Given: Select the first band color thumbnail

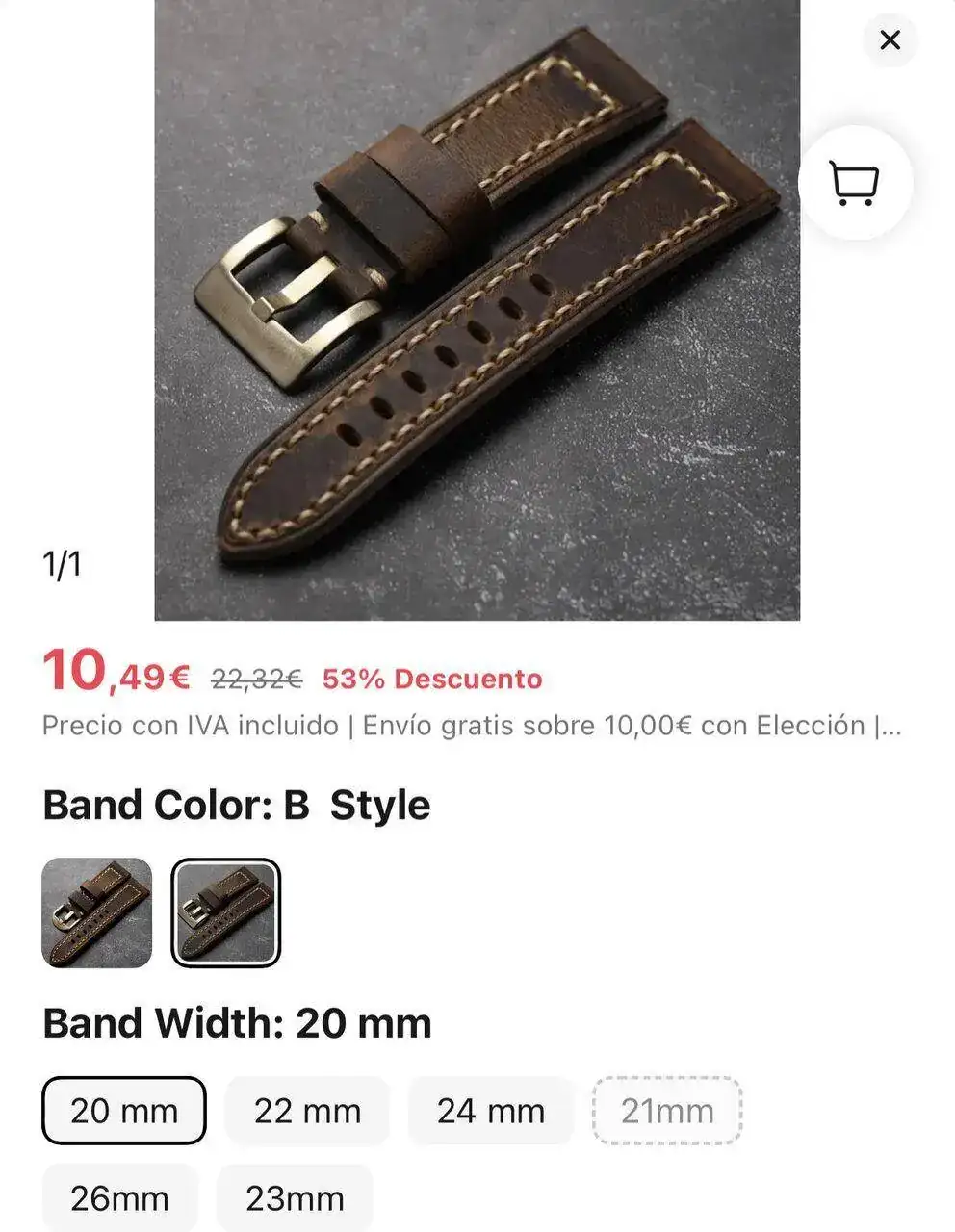Looking at the screenshot, I should [x=96, y=912].
